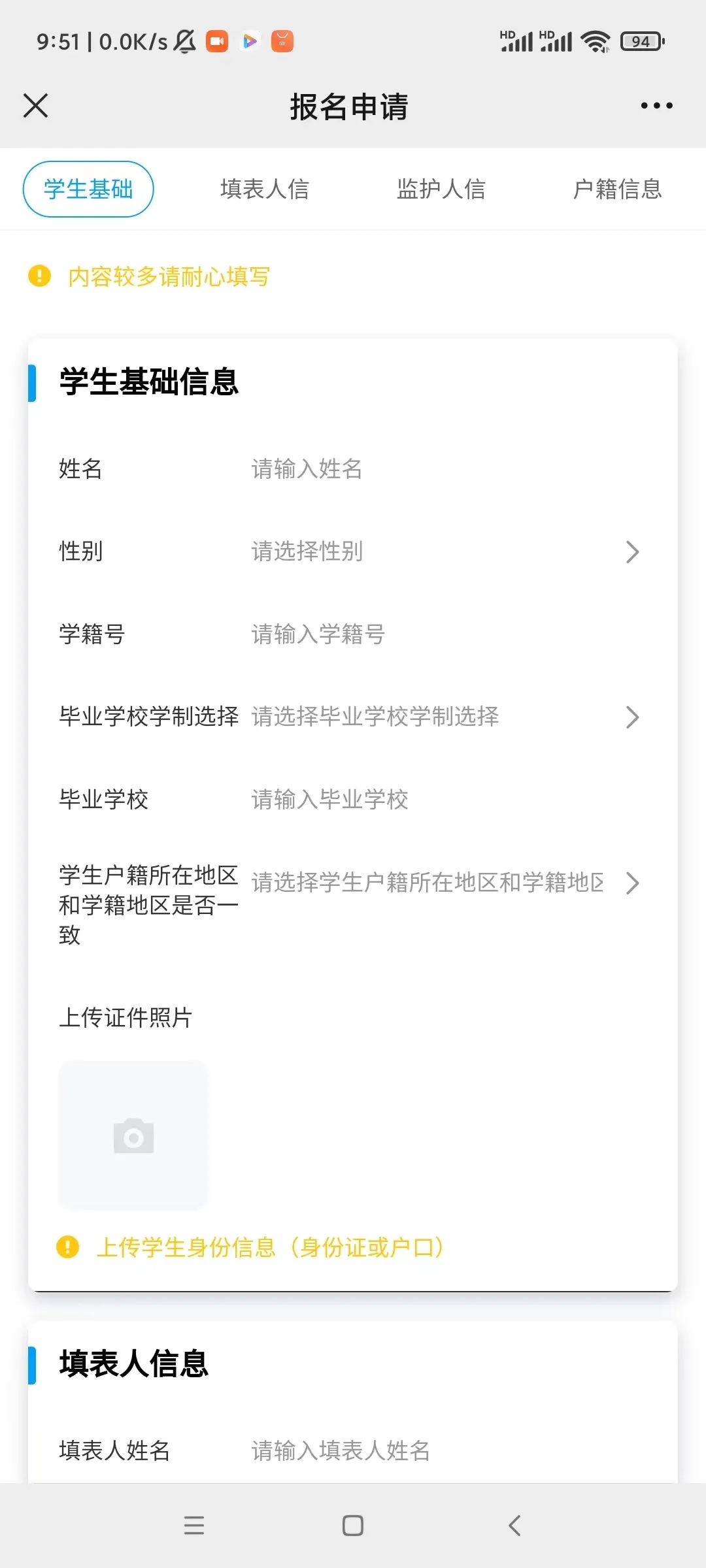706x1568 pixels.
Task: Choose 毕业学校学制选择 option
Action: click(x=438, y=717)
